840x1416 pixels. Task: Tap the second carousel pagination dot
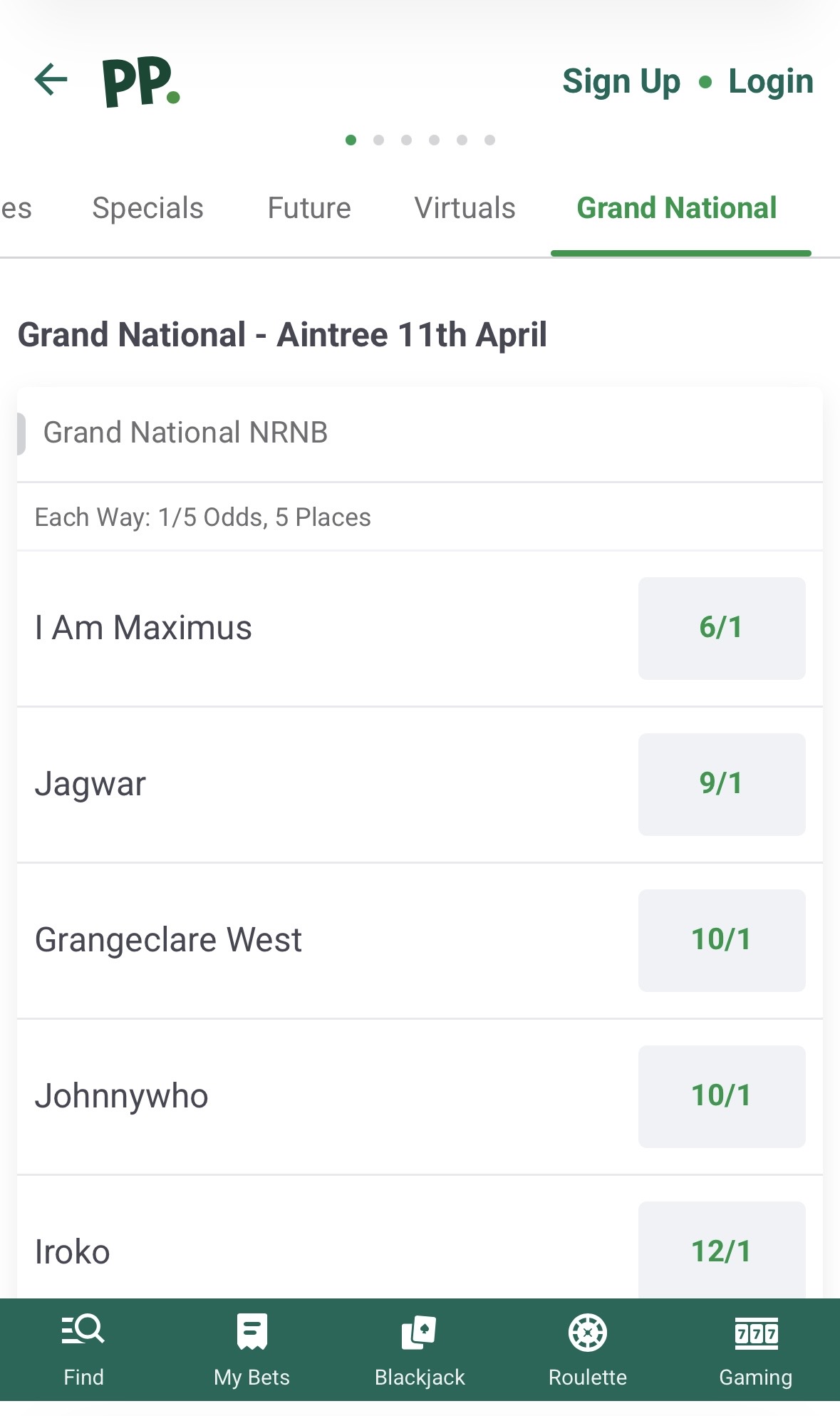pyautogui.click(x=379, y=140)
